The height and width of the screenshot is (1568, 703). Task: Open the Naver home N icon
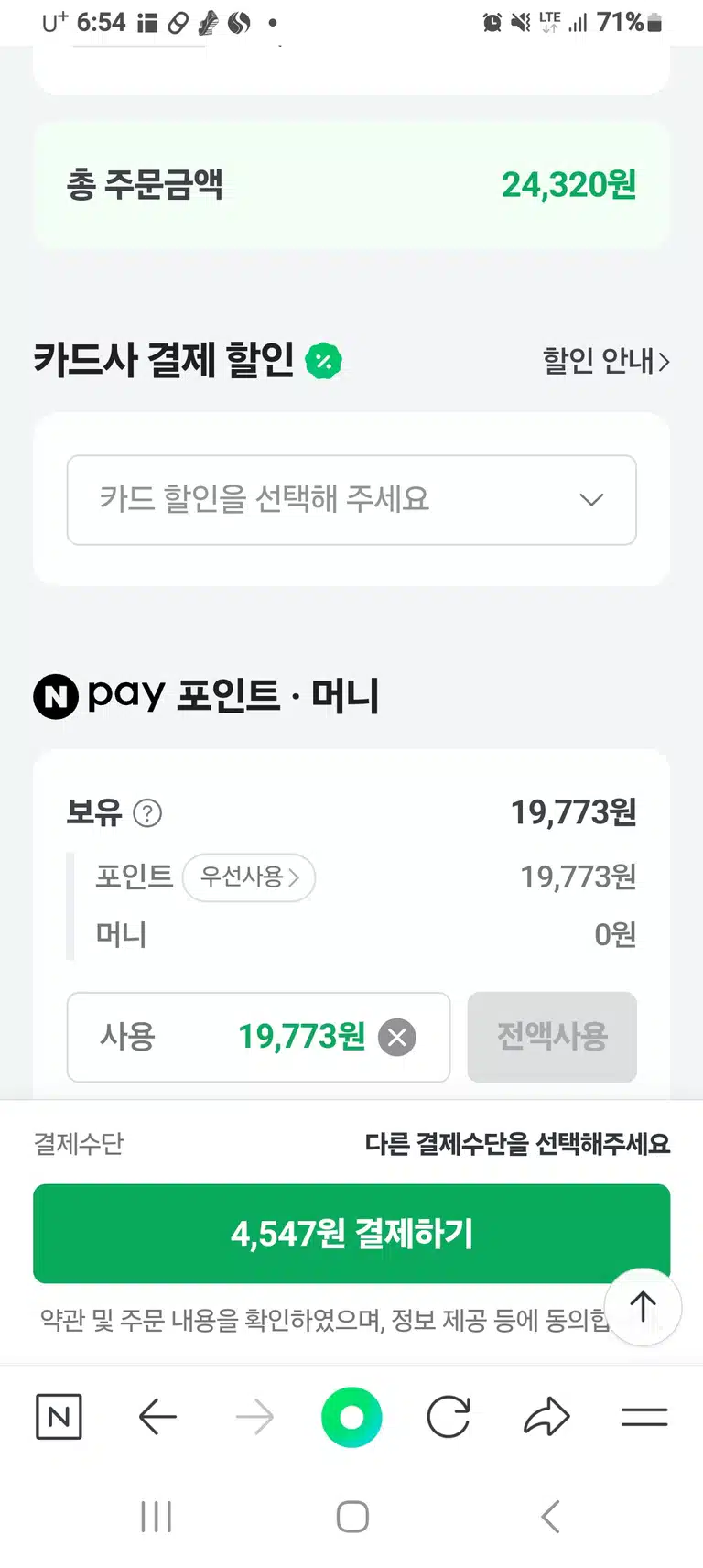coord(59,1417)
